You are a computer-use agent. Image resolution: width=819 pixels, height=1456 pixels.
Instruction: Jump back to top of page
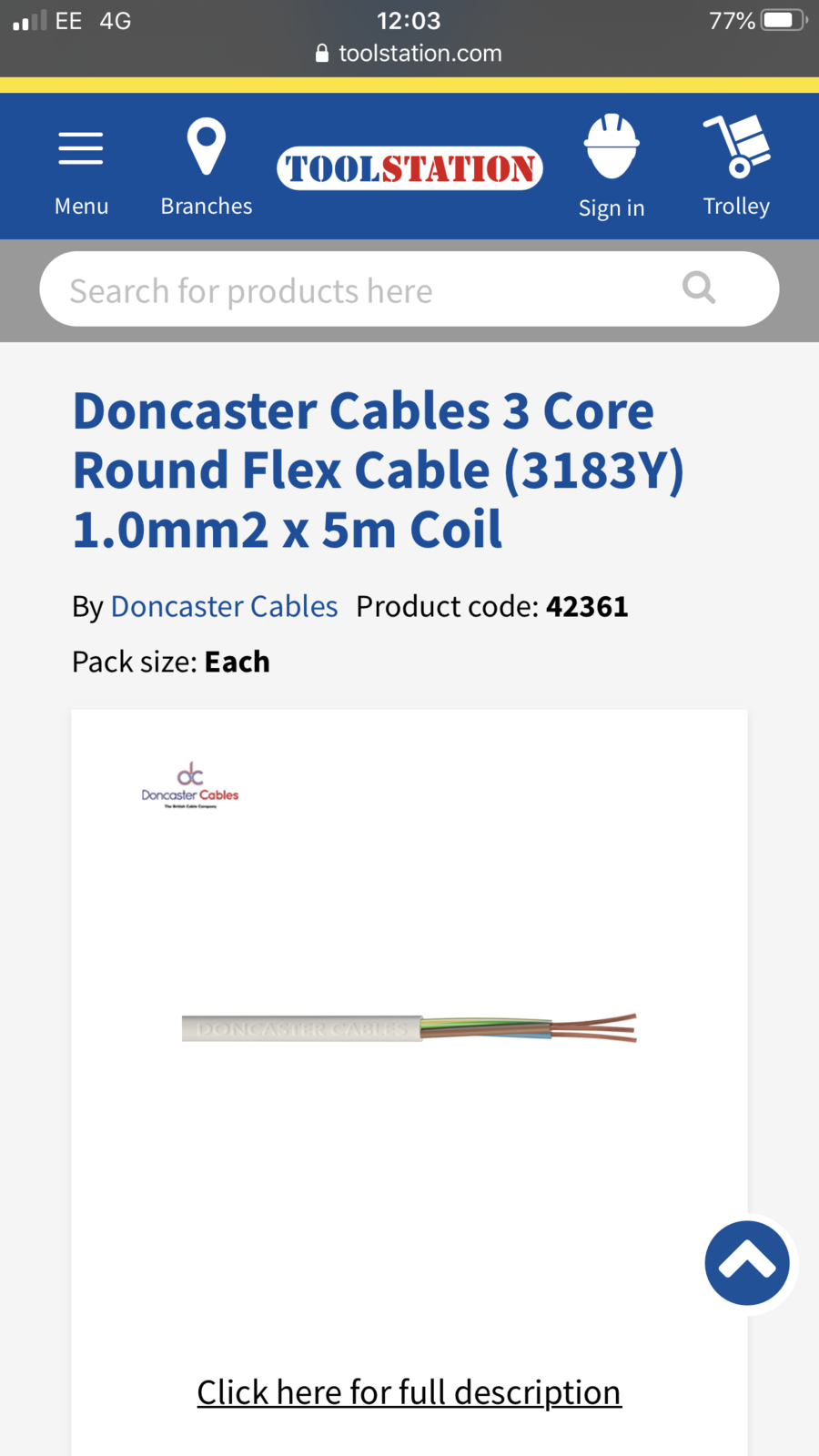pyautogui.click(x=747, y=1263)
